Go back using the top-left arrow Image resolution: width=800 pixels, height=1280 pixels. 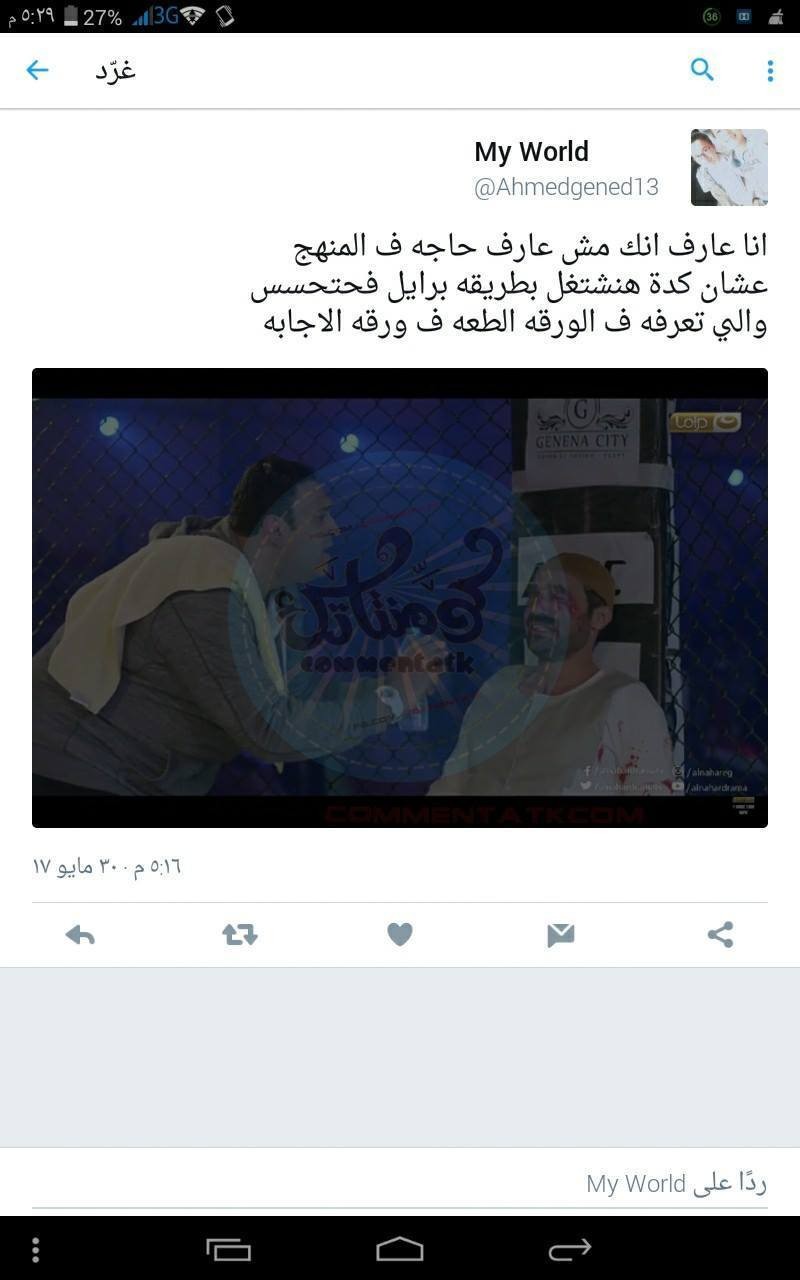(37, 70)
